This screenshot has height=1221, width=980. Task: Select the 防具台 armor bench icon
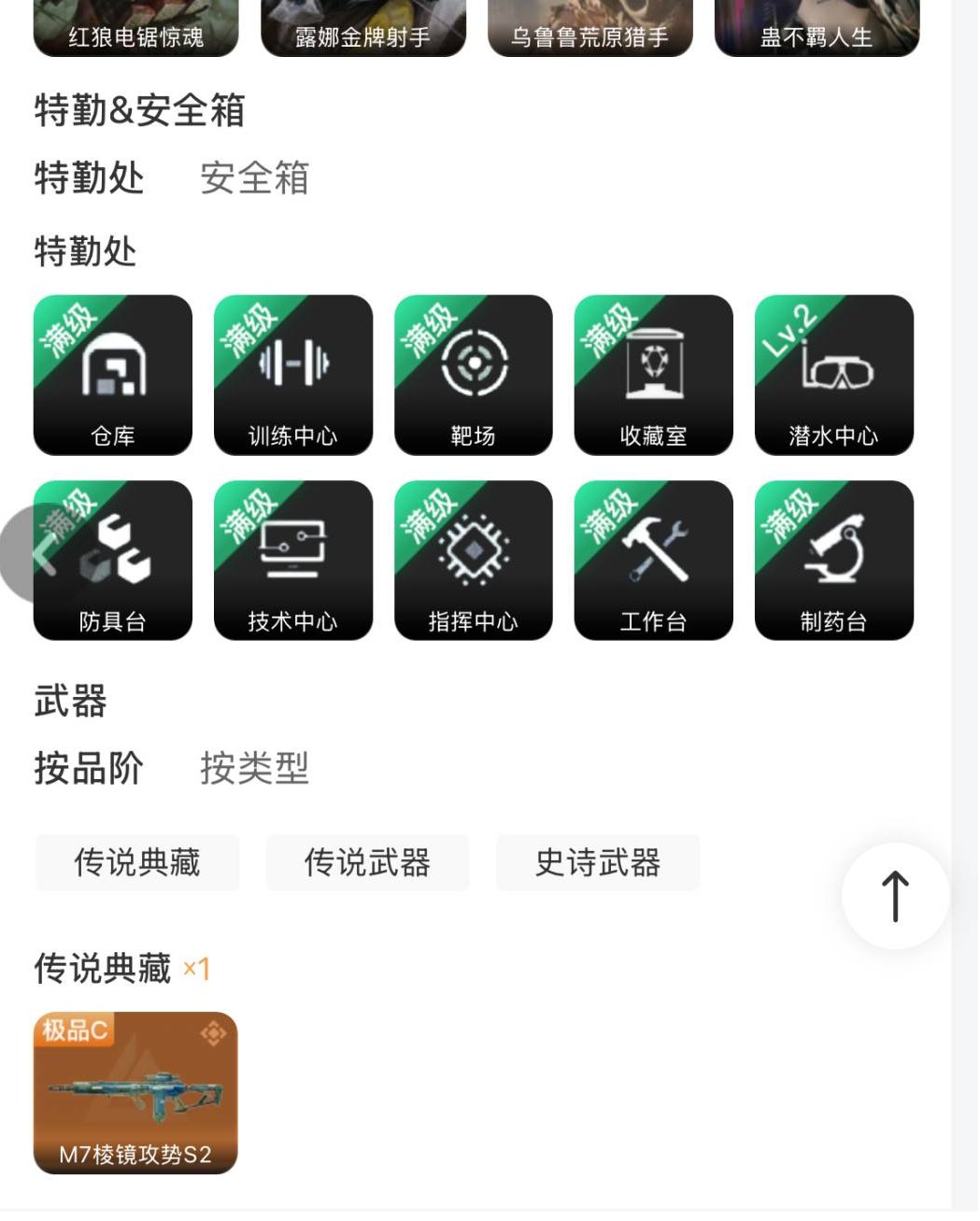coord(112,559)
